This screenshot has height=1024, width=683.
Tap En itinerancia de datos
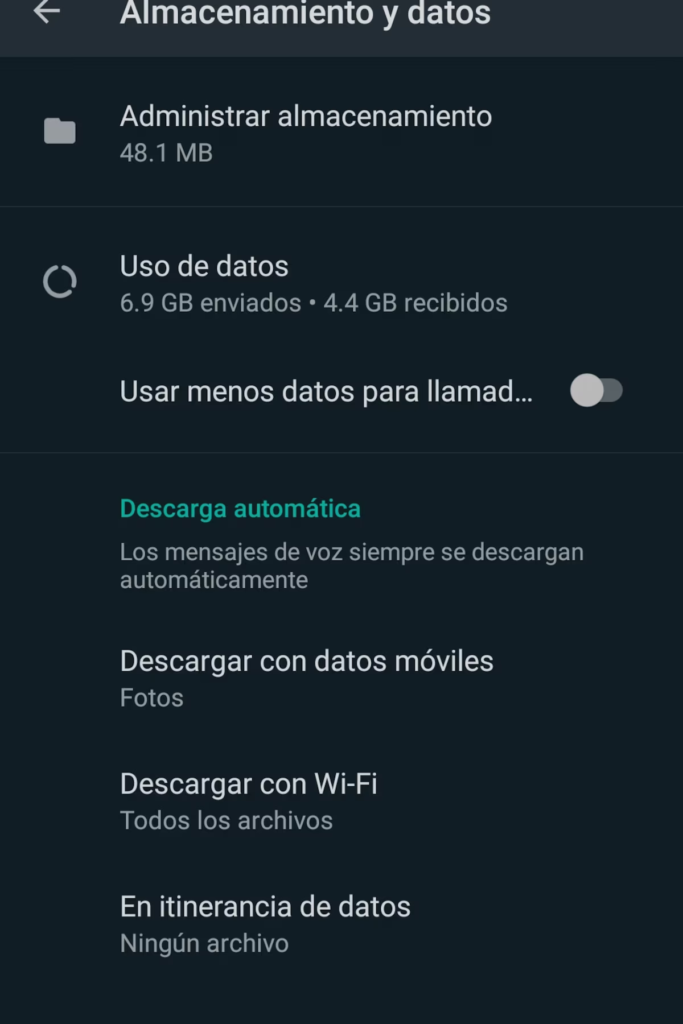[265, 924]
